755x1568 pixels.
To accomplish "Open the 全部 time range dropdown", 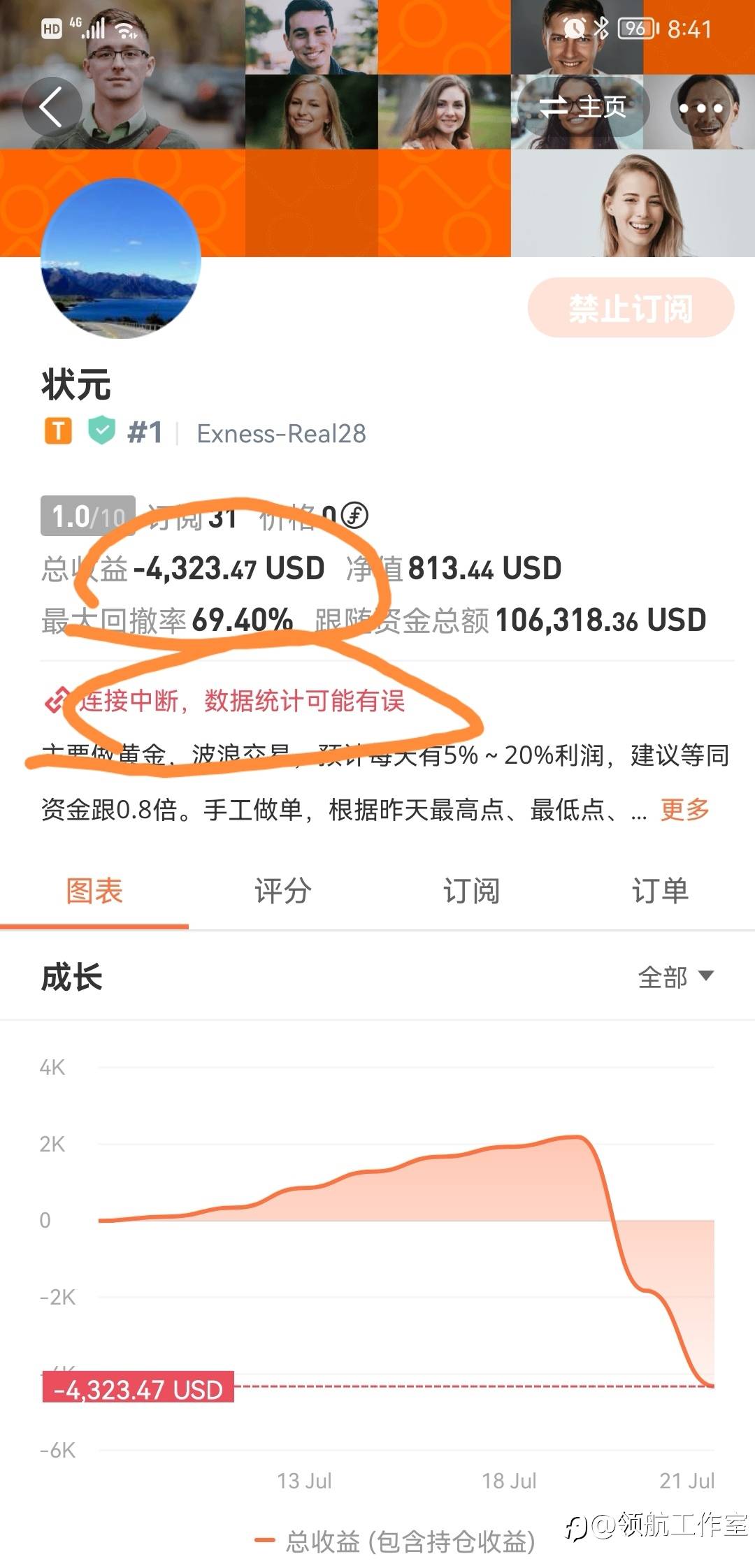I will (675, 977).
